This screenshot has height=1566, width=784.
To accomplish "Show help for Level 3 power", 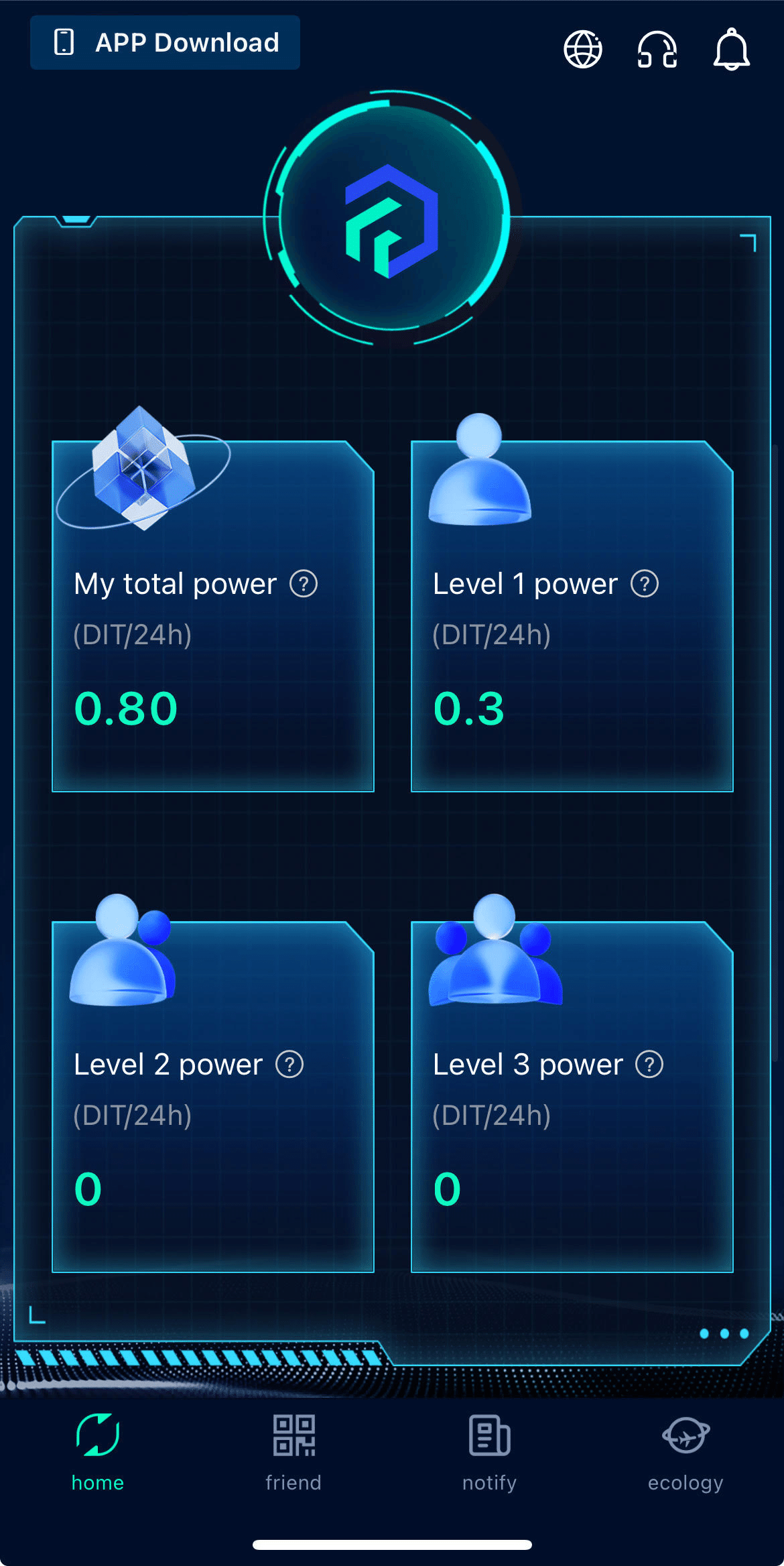I will click(649, 1064).
